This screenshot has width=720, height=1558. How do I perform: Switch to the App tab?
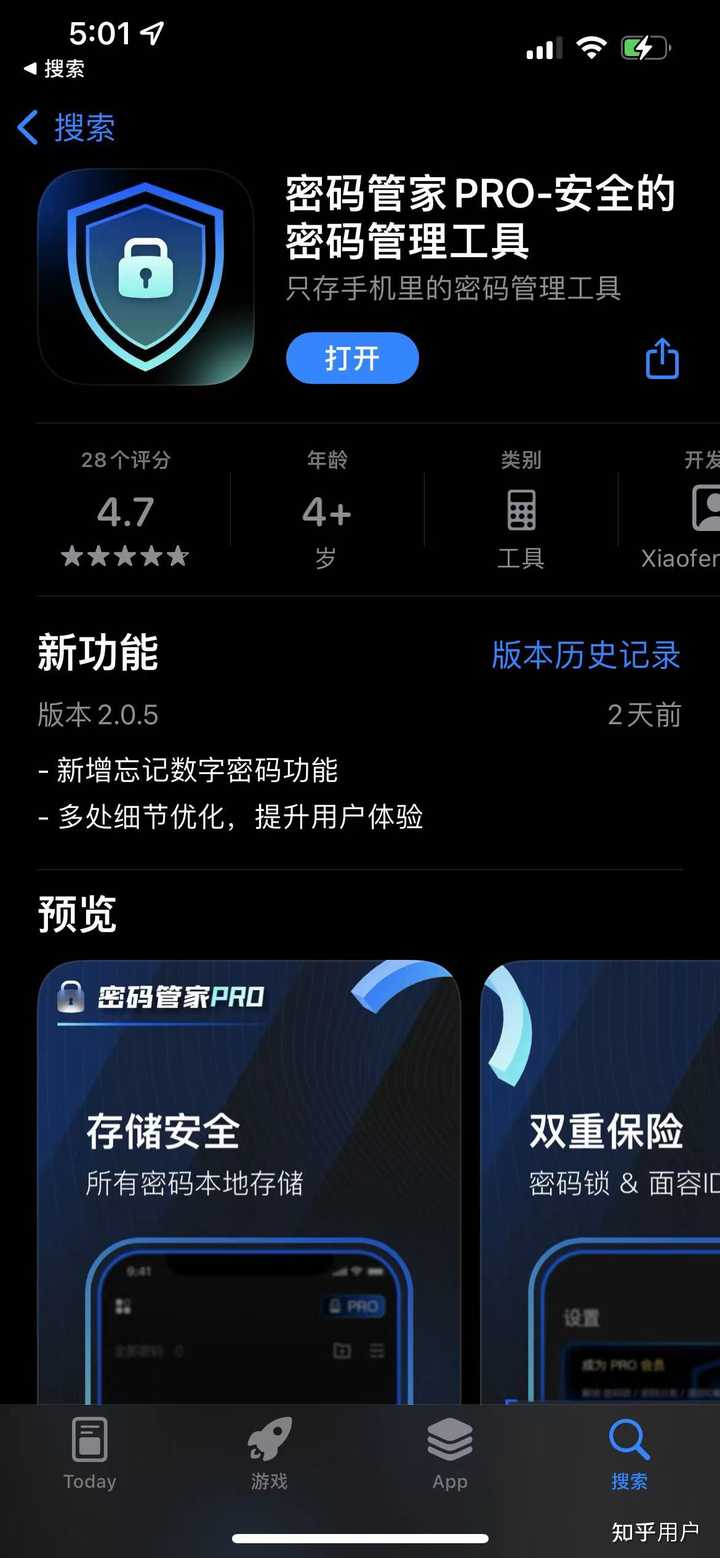[450, 1454]
